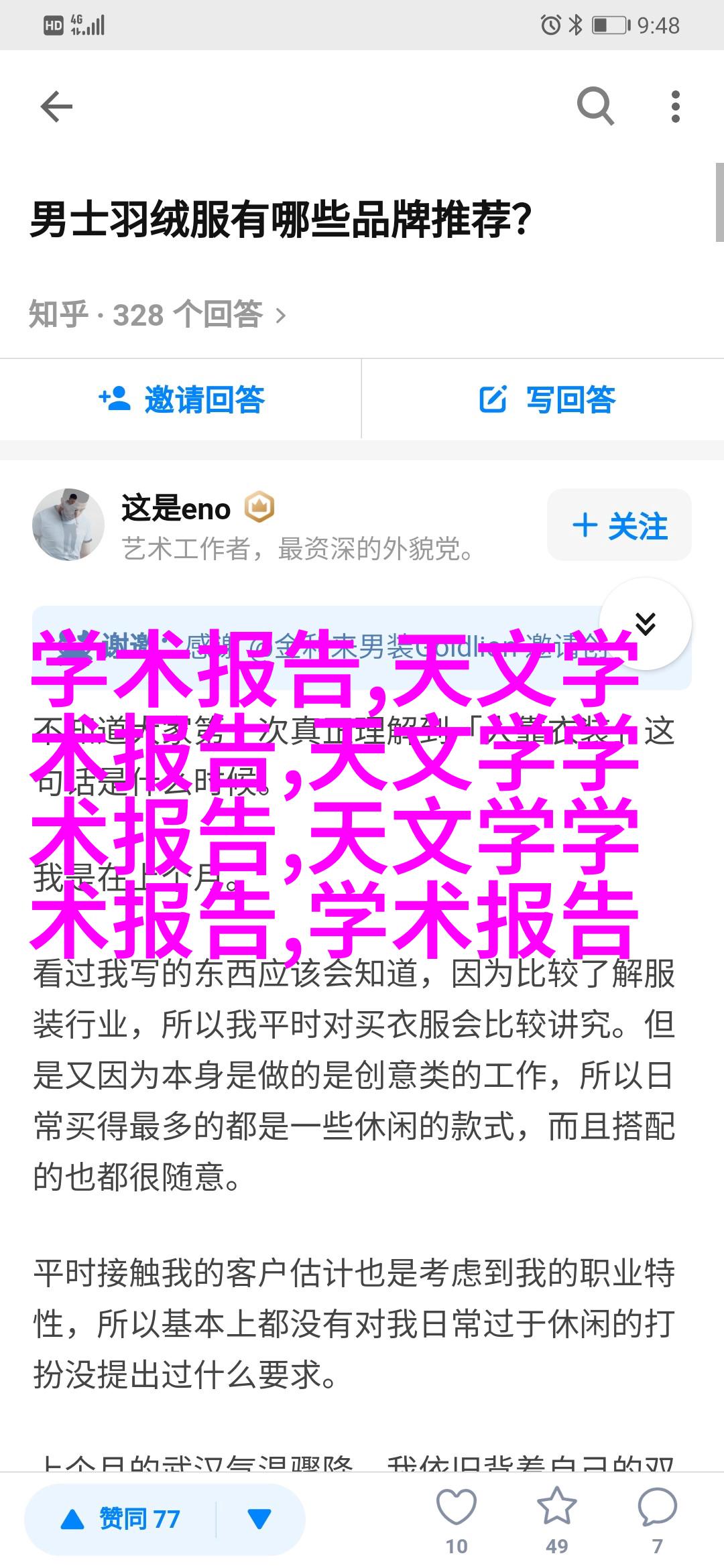Open the three-dot overflow menu
Viewport: 724px width, 1568px height.
click(675, 107)
